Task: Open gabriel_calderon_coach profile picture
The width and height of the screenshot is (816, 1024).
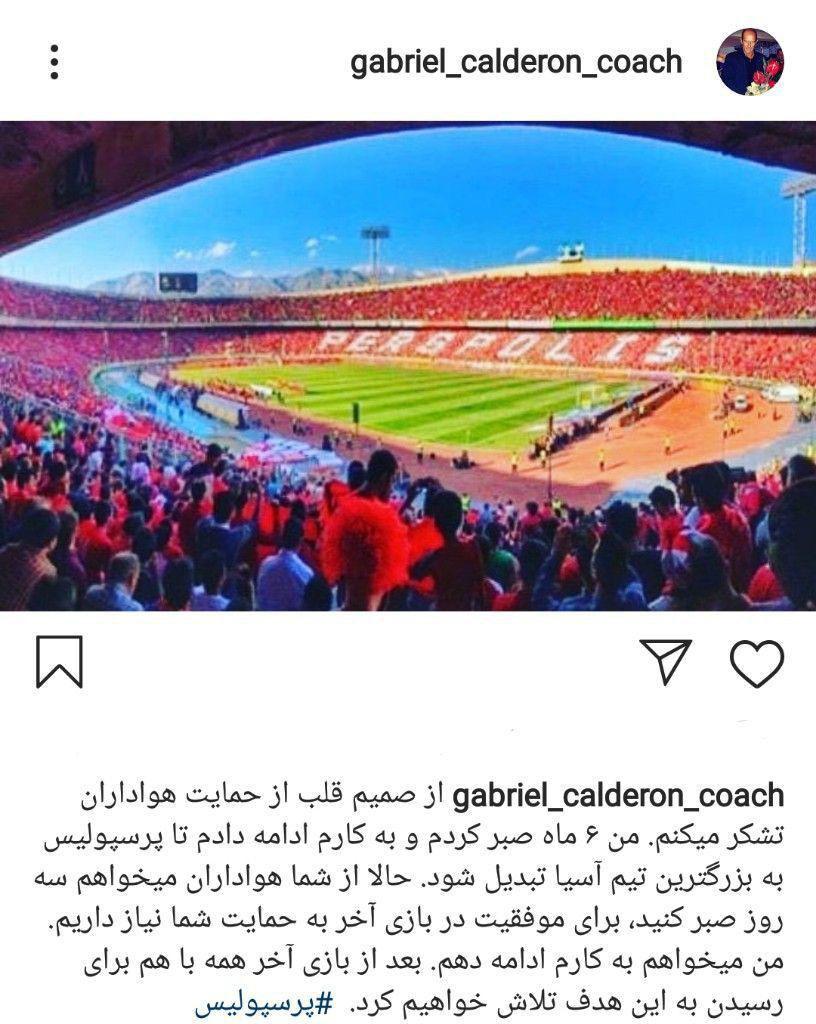Action: click(750, 62)
